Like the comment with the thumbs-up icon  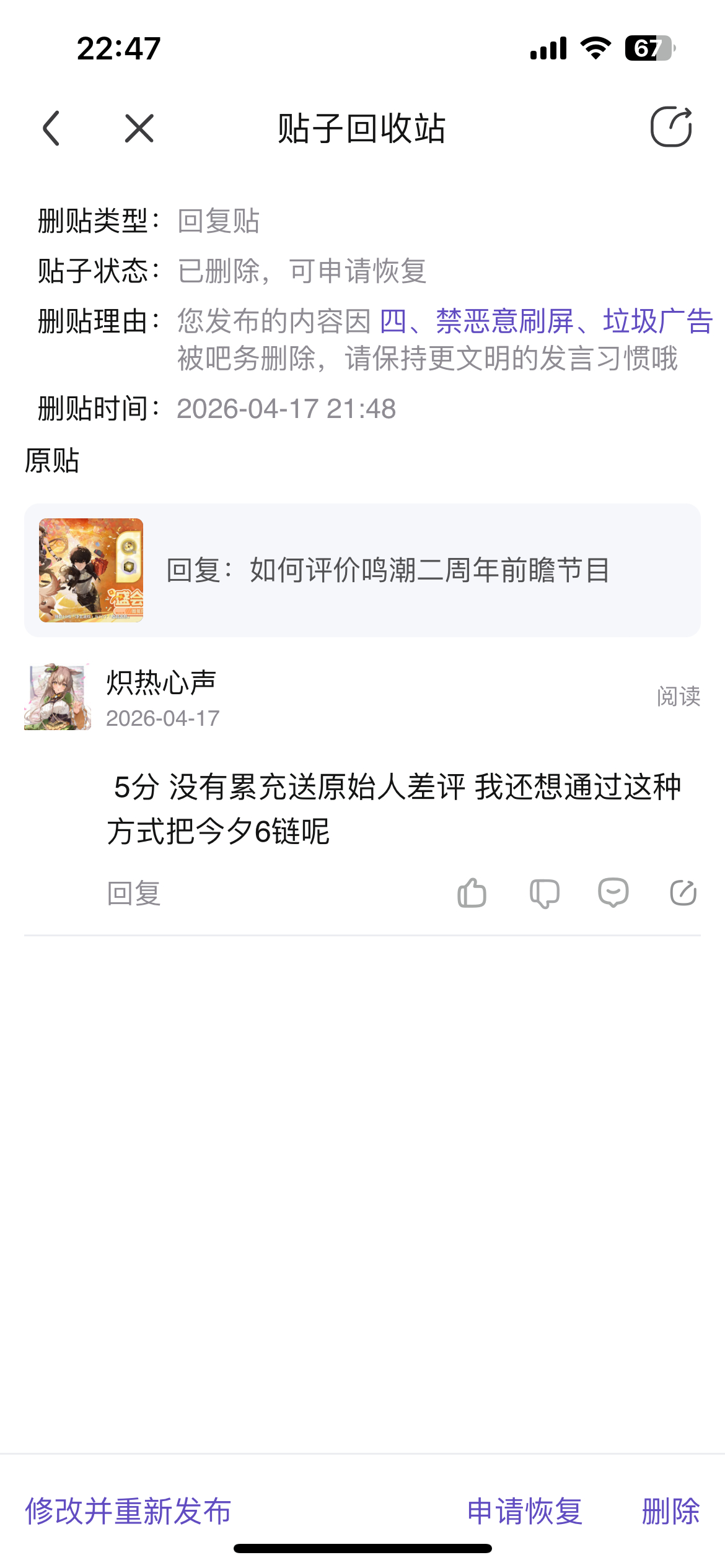click(472, 893)
